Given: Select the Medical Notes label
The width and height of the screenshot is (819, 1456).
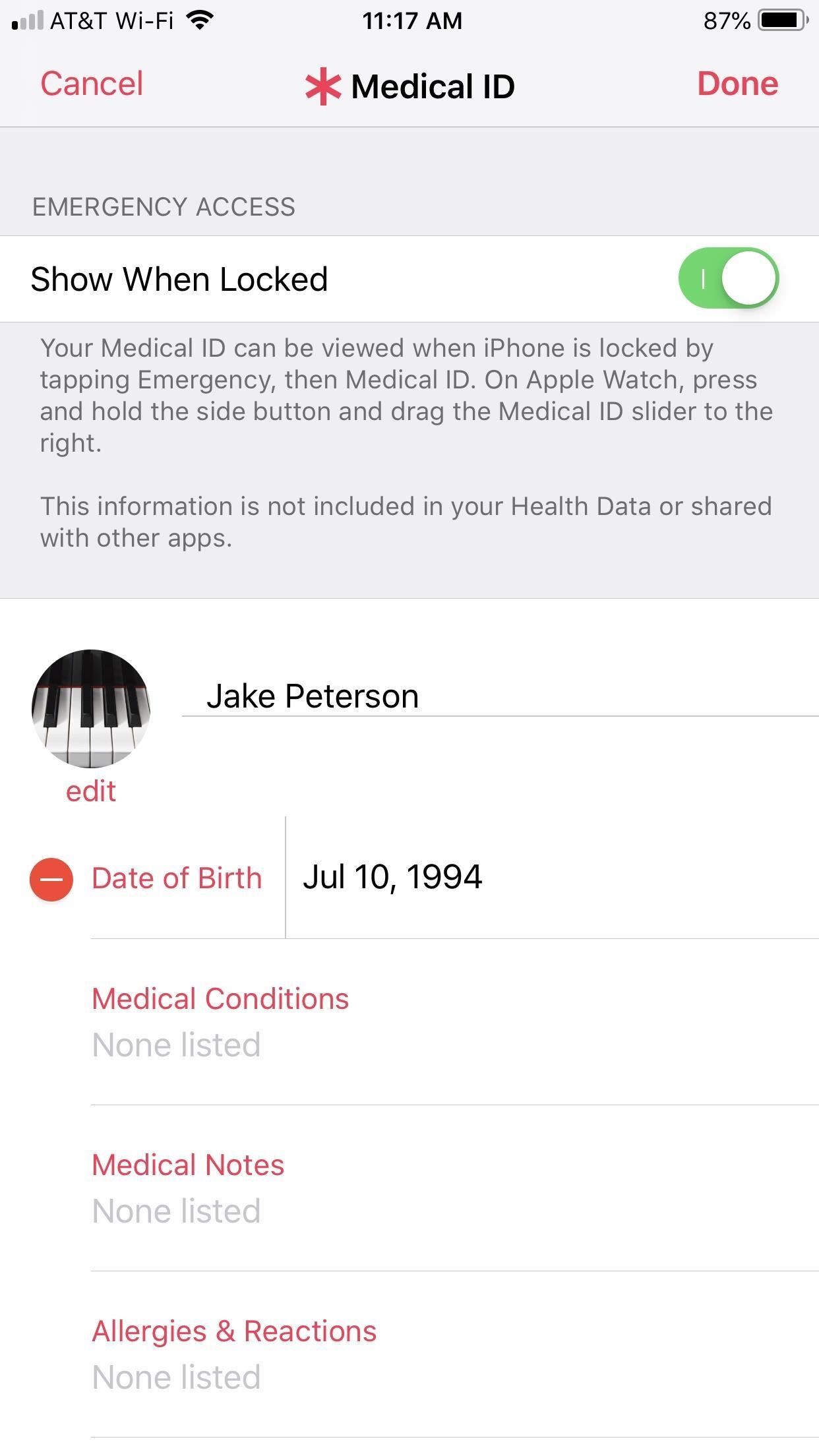Looking at the screenshot, I should point(187,1164).
